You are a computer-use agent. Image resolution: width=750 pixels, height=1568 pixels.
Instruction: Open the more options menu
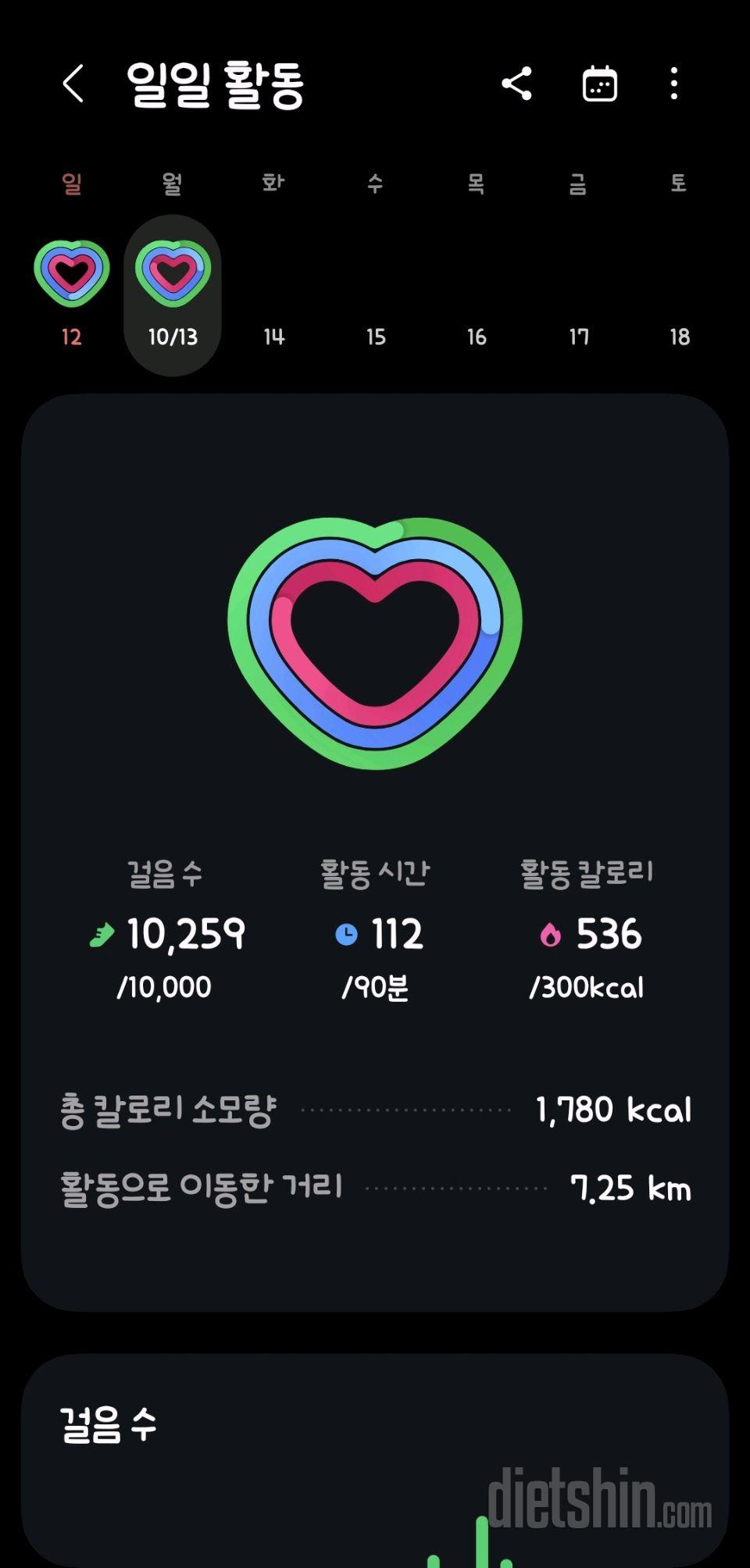[x=673, y=84]
